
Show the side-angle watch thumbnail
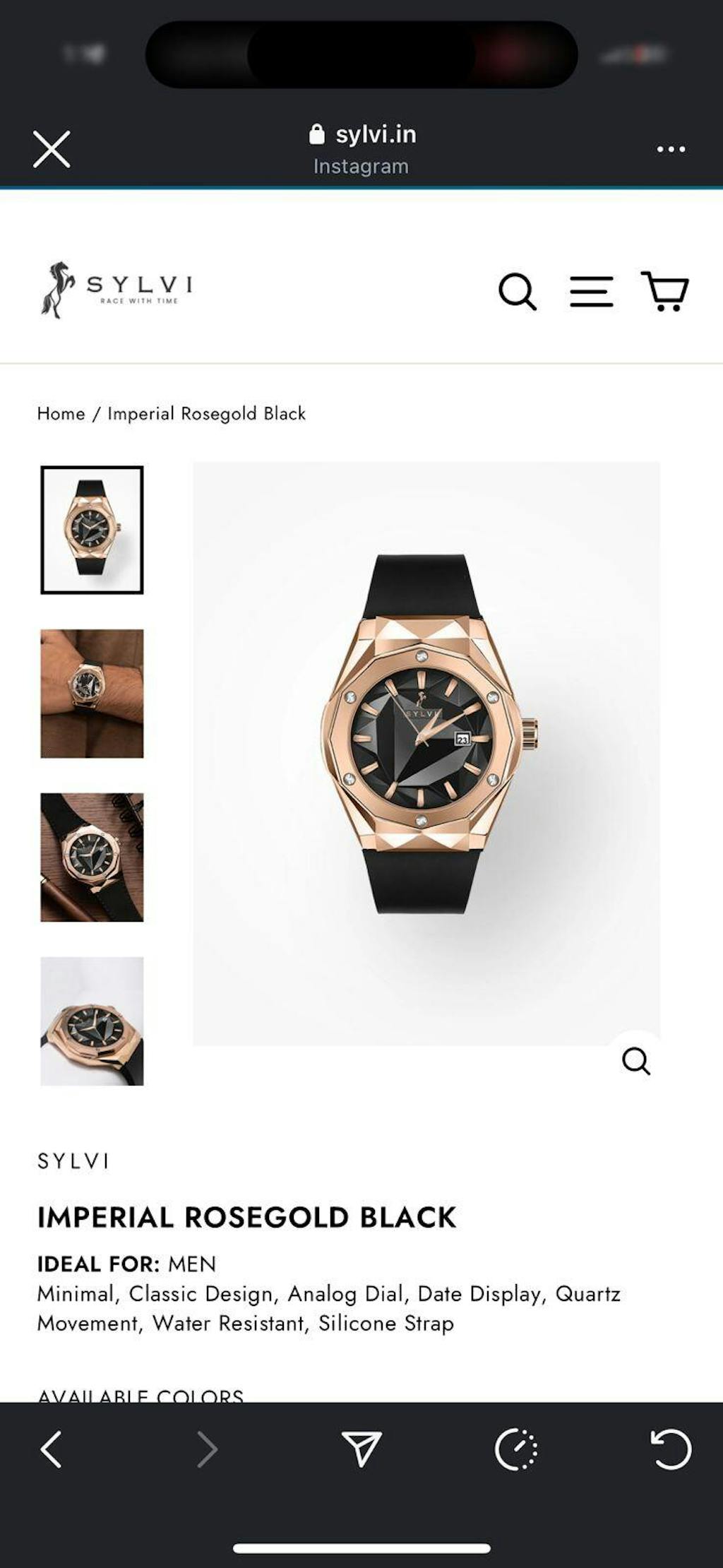click(92, 1021)
